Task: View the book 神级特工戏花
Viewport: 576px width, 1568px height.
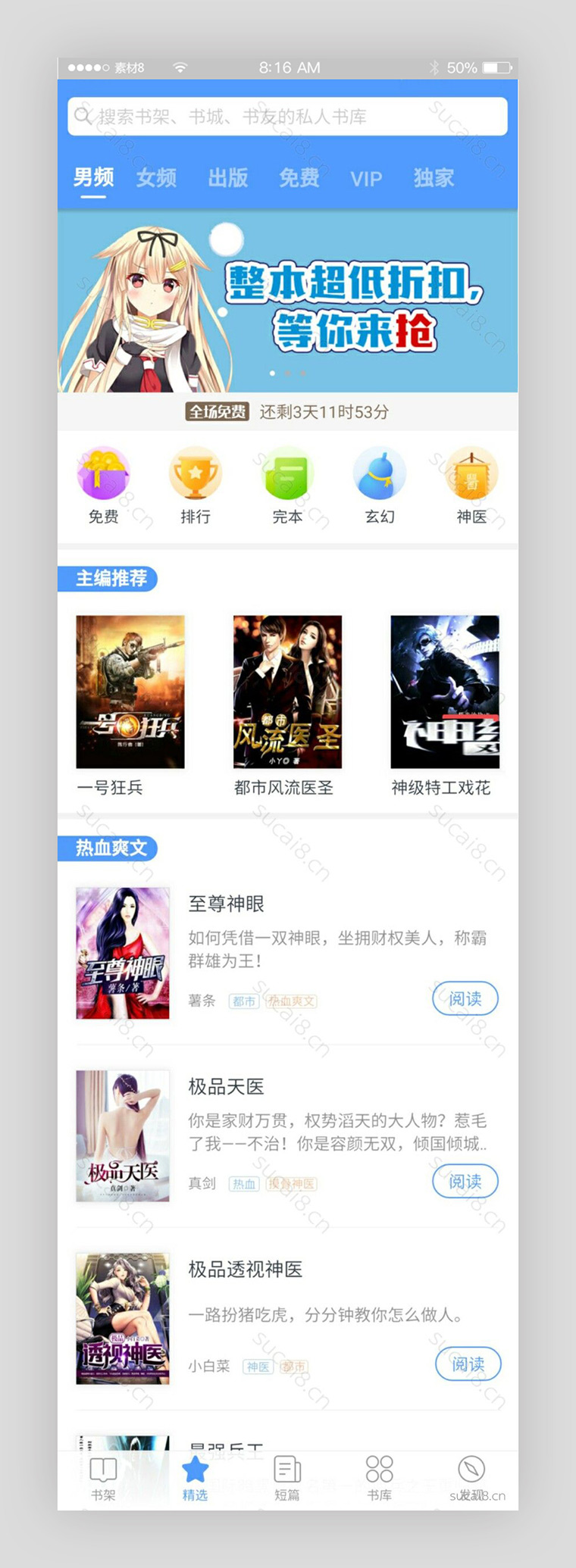Action: 445,692
